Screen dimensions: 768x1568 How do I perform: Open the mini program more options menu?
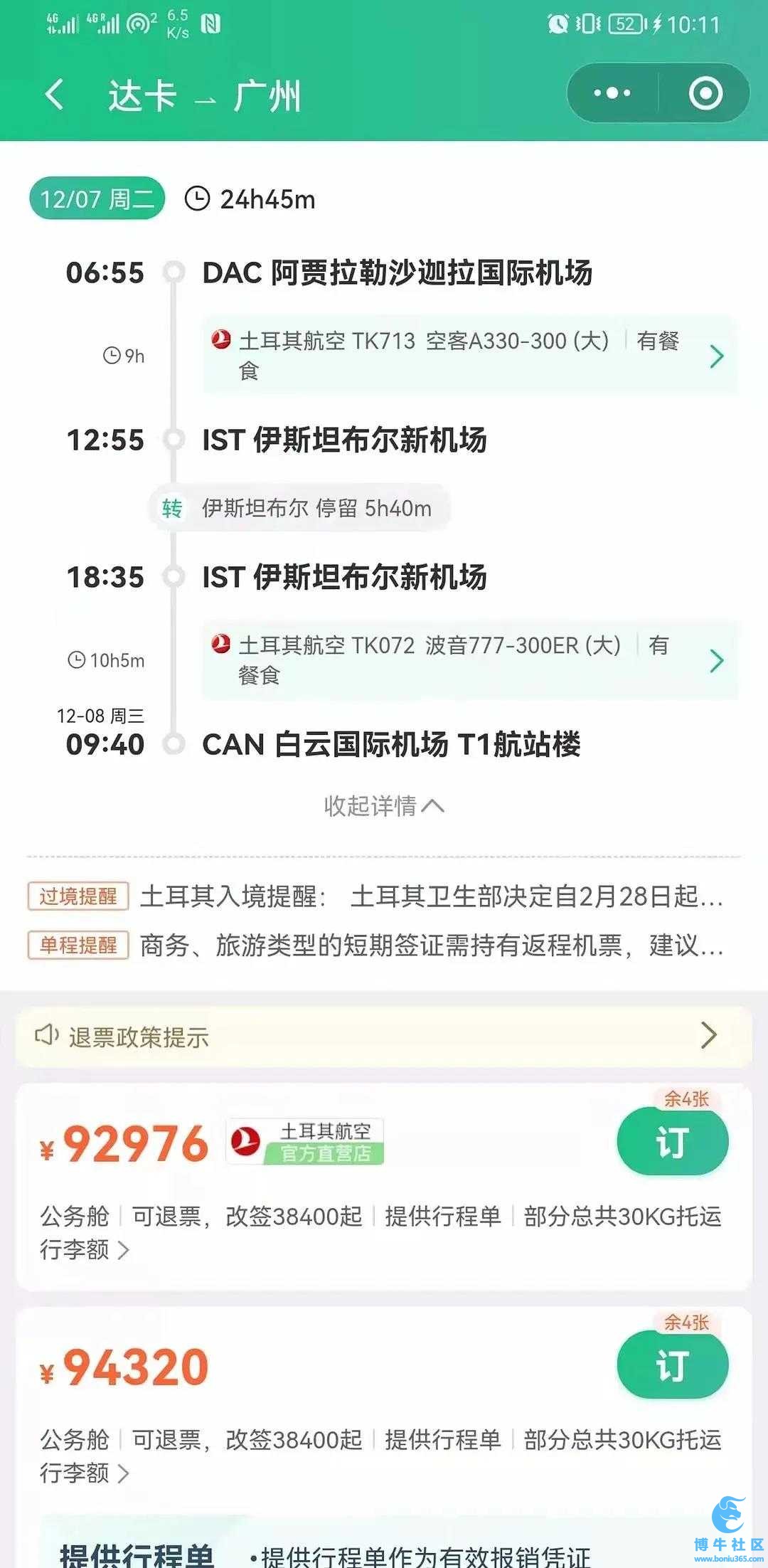click(612, 93)
